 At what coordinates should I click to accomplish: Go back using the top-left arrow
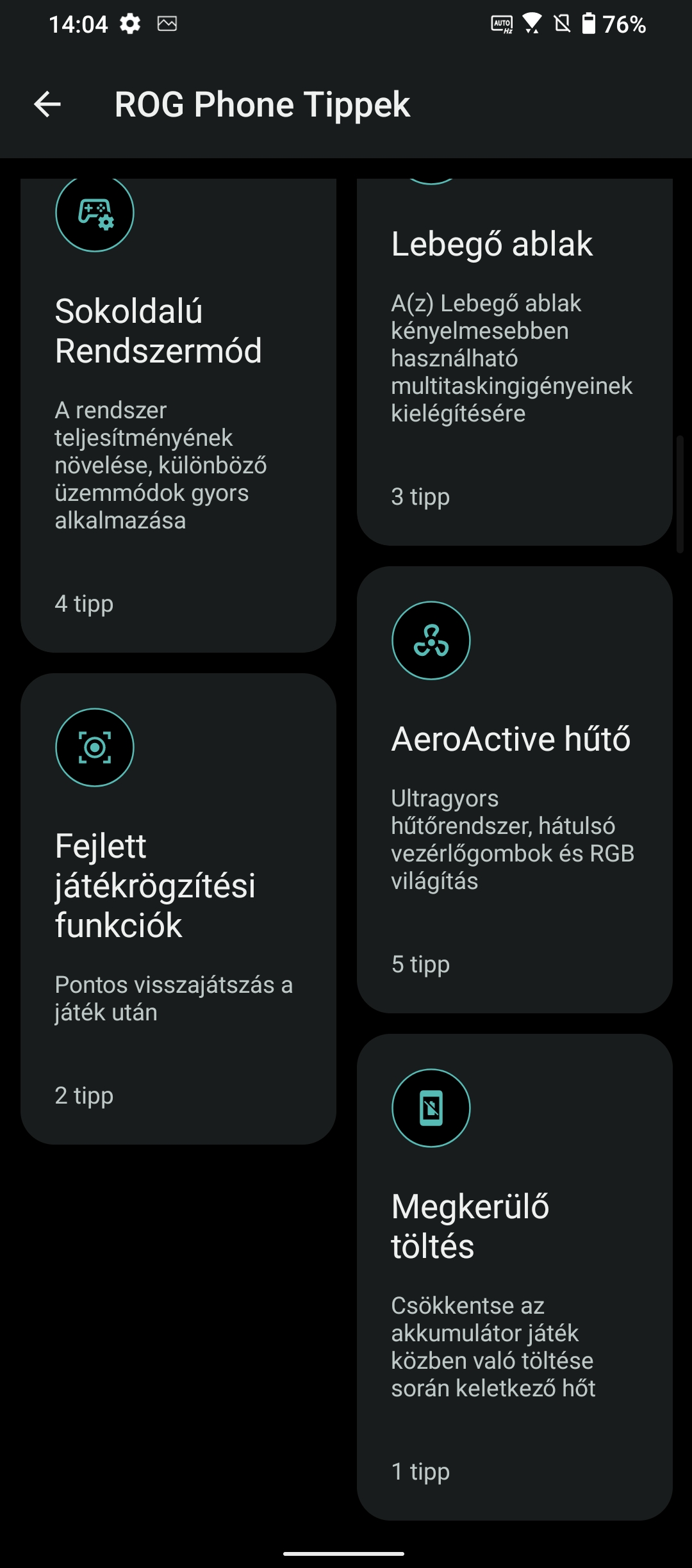click(47, 104)
